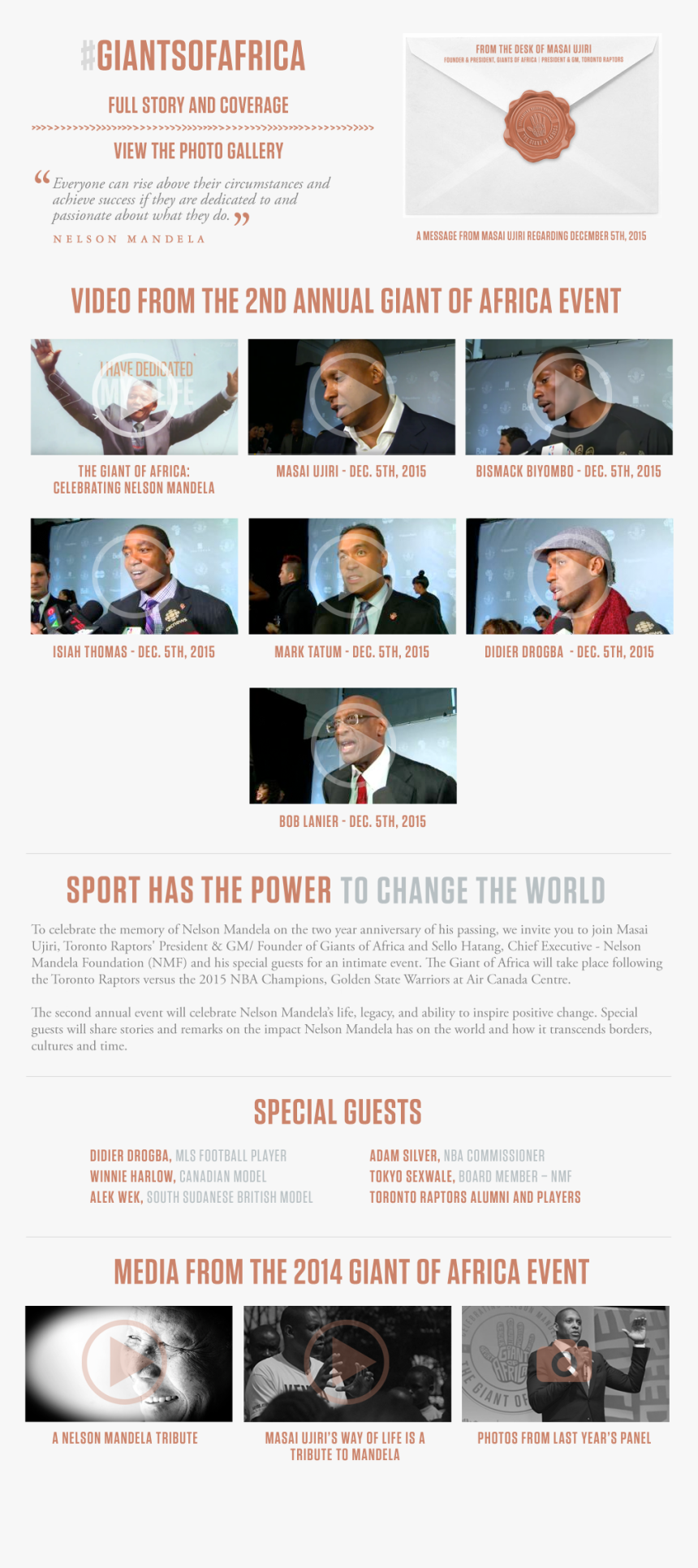Play A Nelson Mandela Tribute video
The width and height of the screenshot is (698, 1568).
tap(128, 1363)
